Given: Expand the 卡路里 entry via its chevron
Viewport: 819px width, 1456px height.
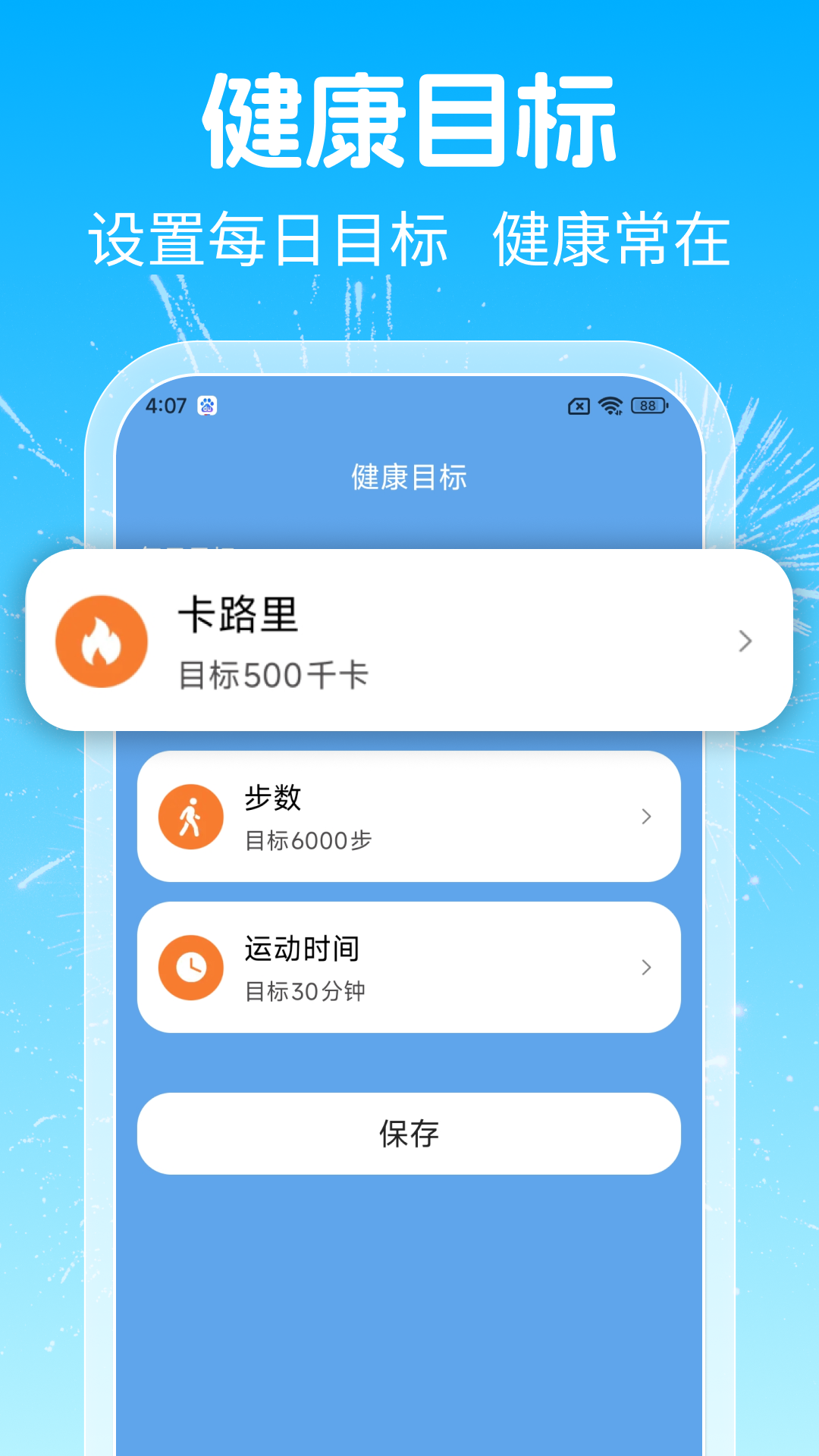Looking at the screenshot, I should (x=744, y=641).
